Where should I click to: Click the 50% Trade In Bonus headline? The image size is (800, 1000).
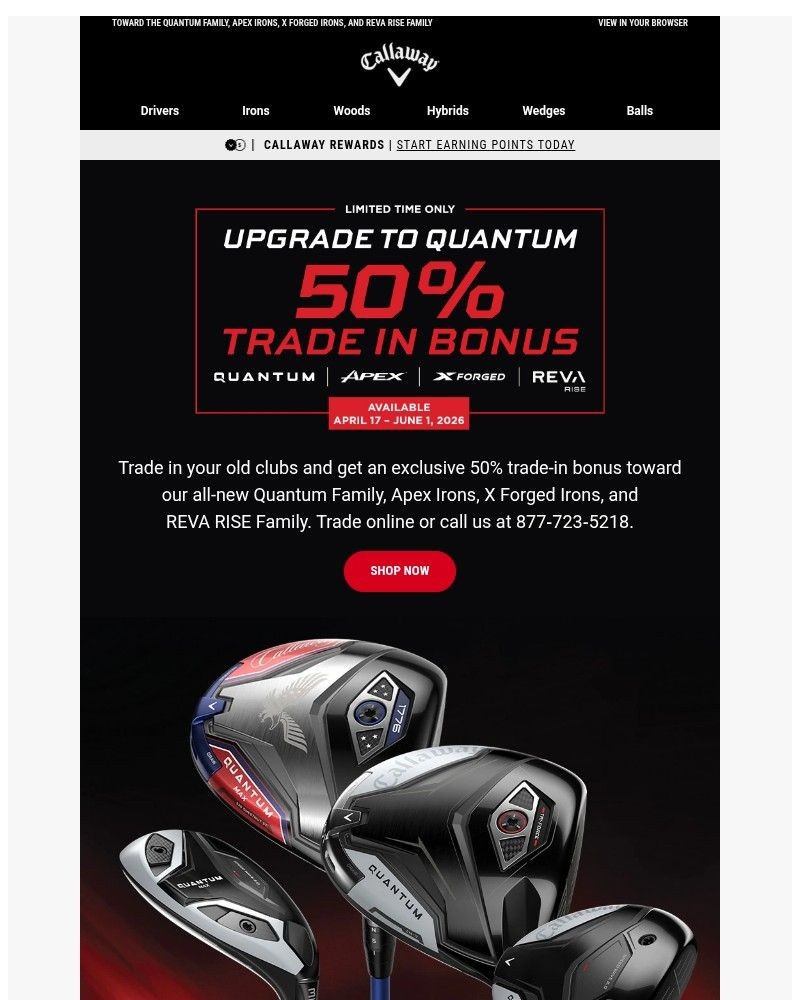click(400, 310)
